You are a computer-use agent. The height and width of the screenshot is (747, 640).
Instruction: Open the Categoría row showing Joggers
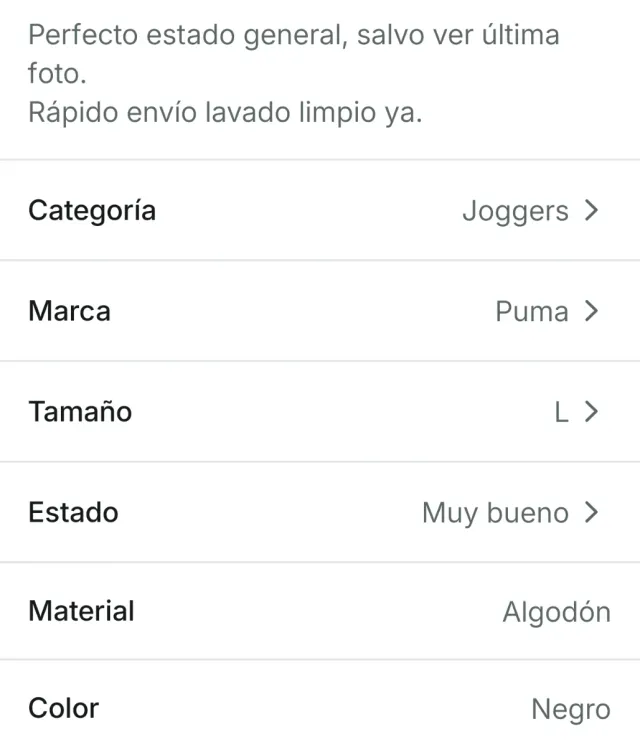coord(320,211)
